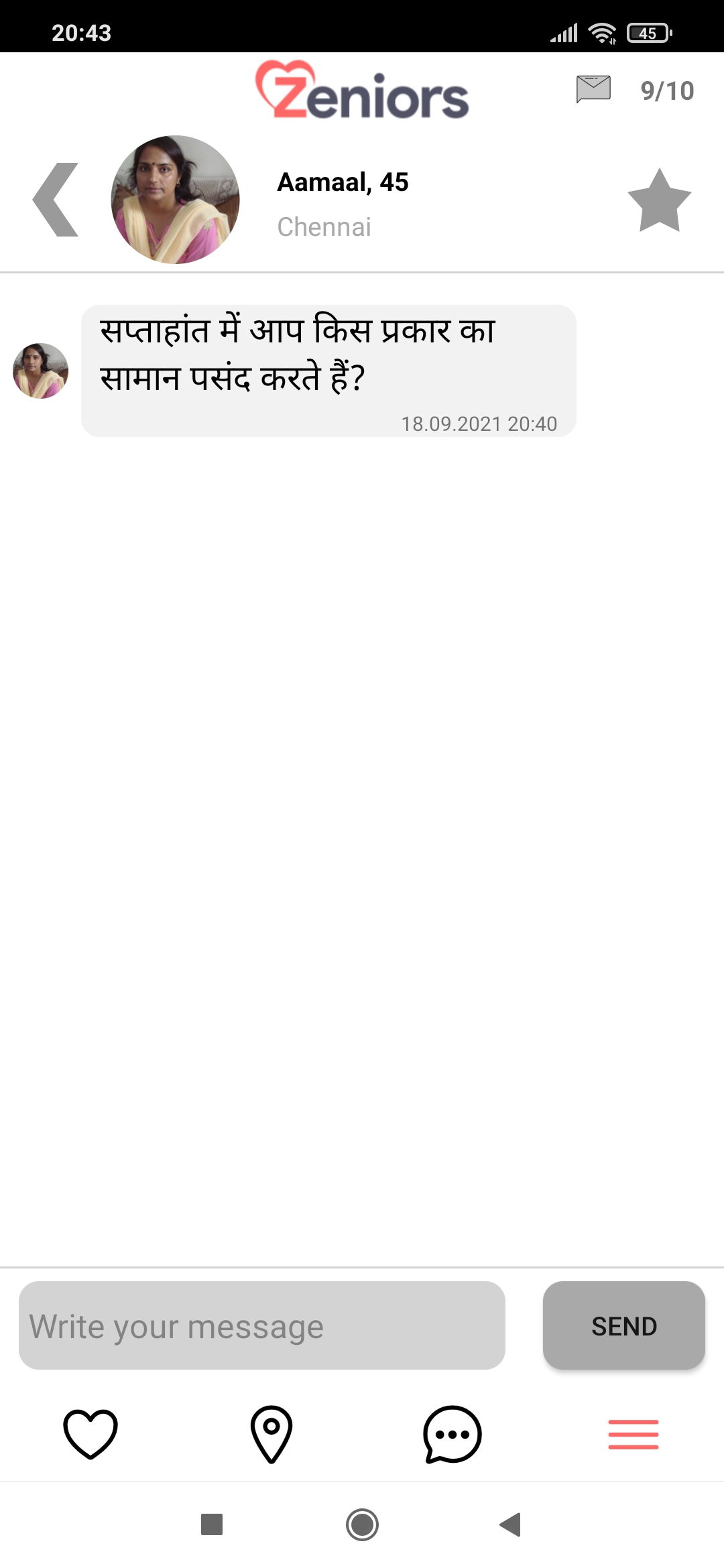The height and width of the screenshot is (1568, 724).
Task: Open Aamaal's profile photo in the header
Action: pyautogui.click(x=175, y=200)
